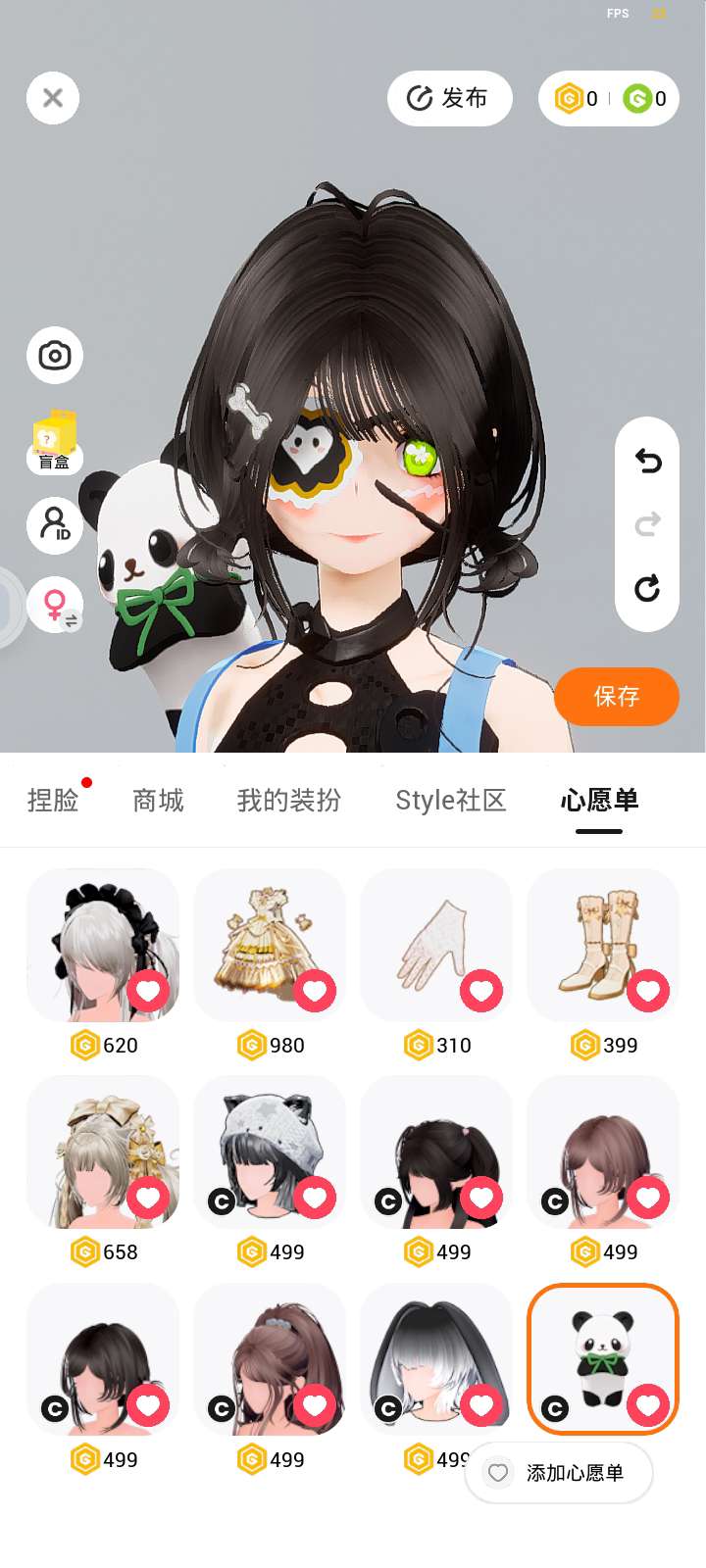Screen dimensions: 706x1568
Task: Close the avatar editor
Action: pyautogui.click(x=53, y=98)
